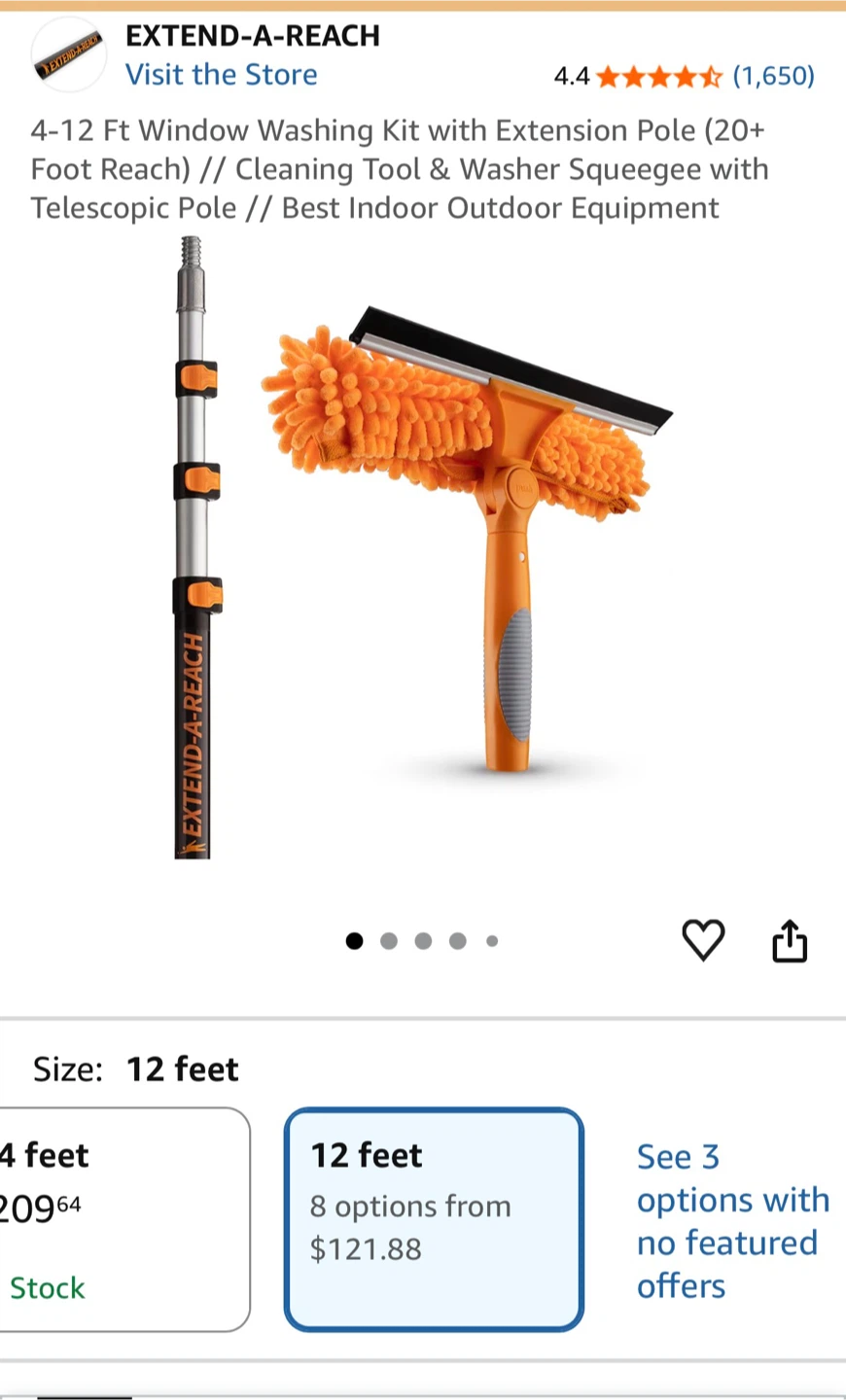Screen dimensions: 846x1400
Task: Select the 12 feet size option
Action: 434,1219
